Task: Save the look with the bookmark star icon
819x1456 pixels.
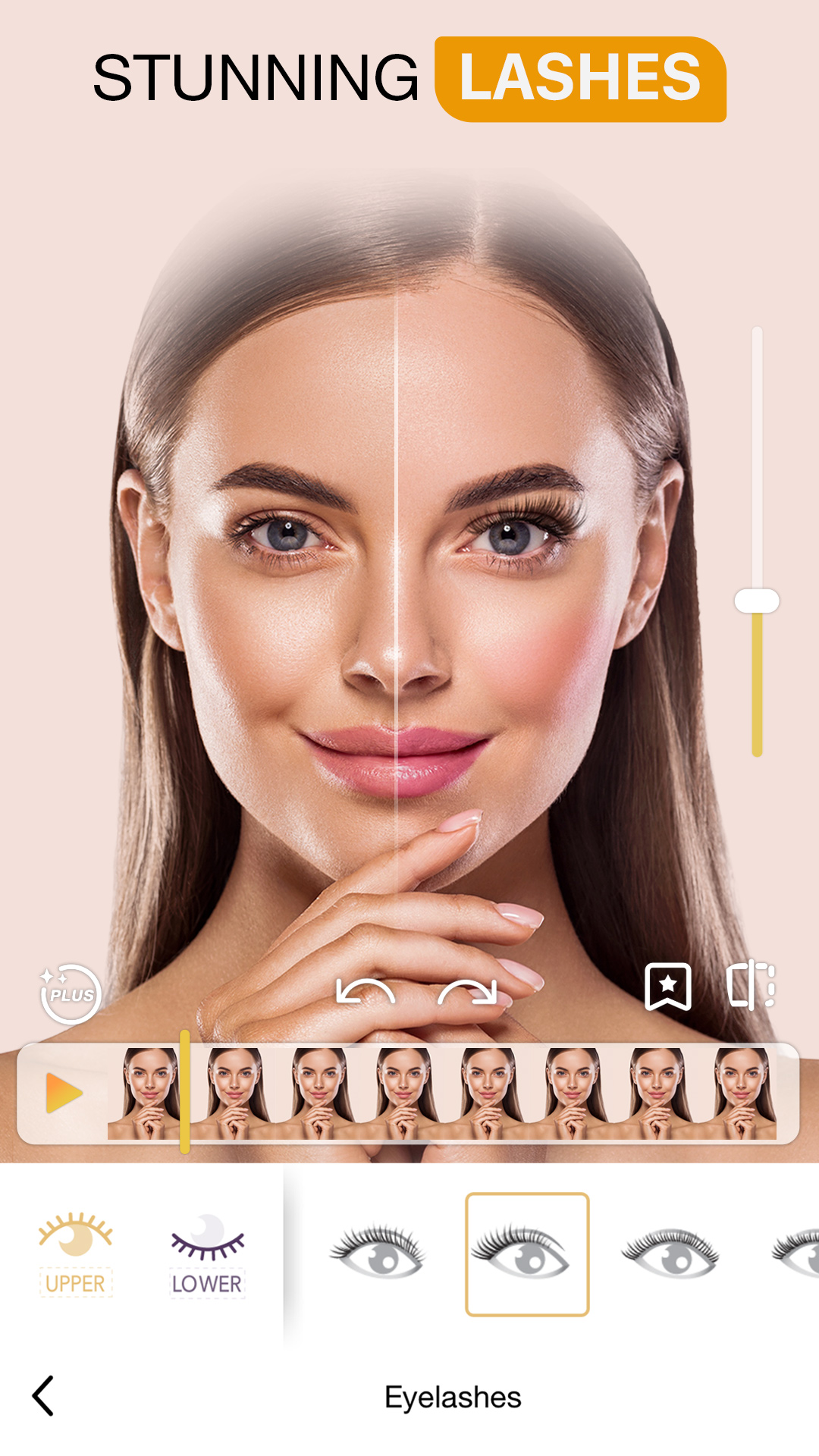Action: 667,987
